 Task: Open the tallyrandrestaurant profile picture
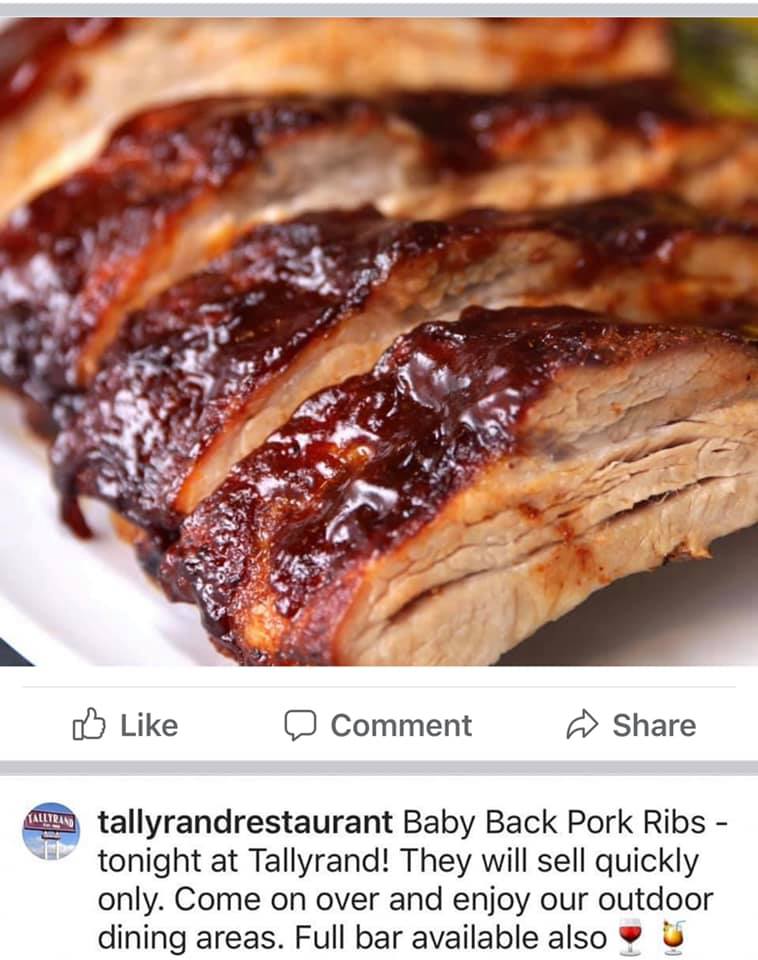pos(50,830)
